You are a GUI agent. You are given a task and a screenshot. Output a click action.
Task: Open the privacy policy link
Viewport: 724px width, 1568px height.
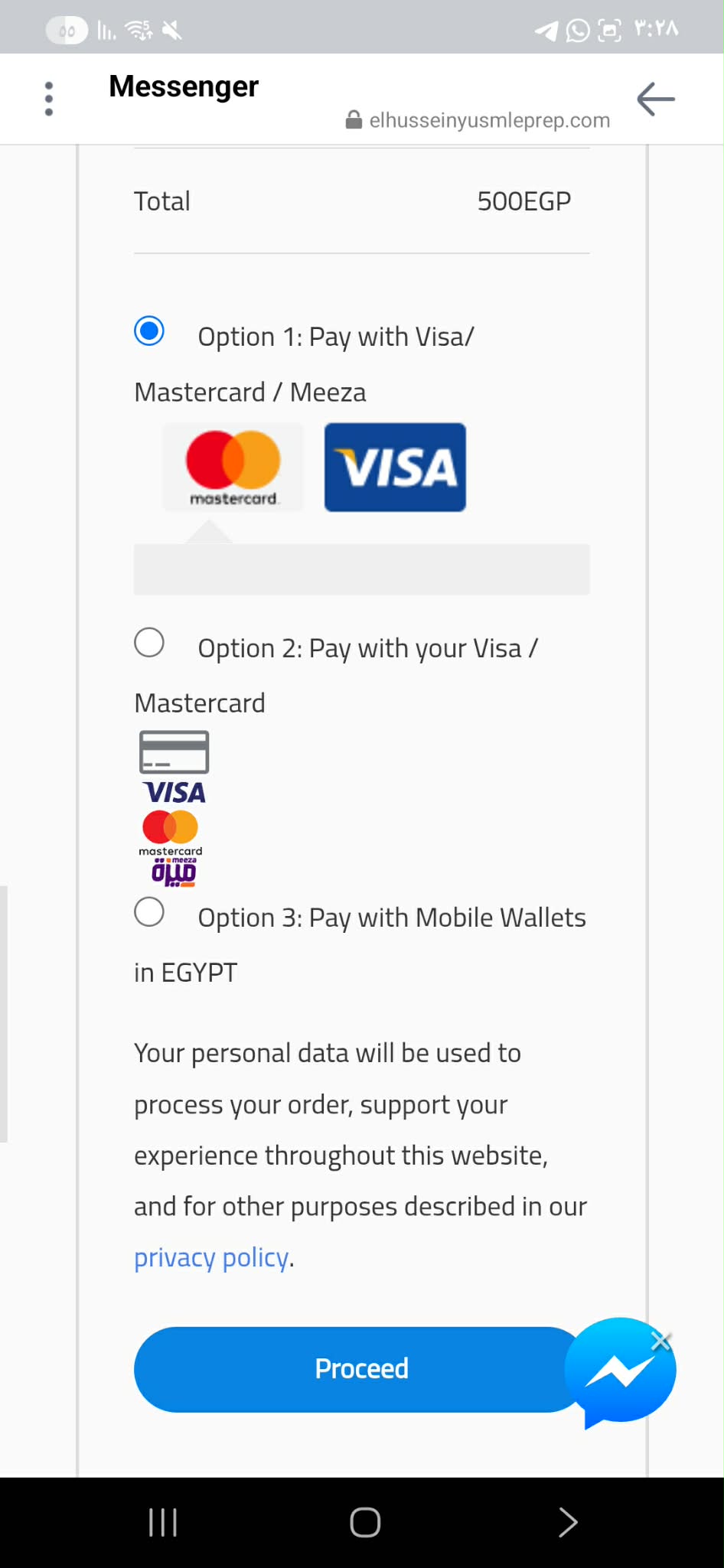click(x=211, y=1258)
